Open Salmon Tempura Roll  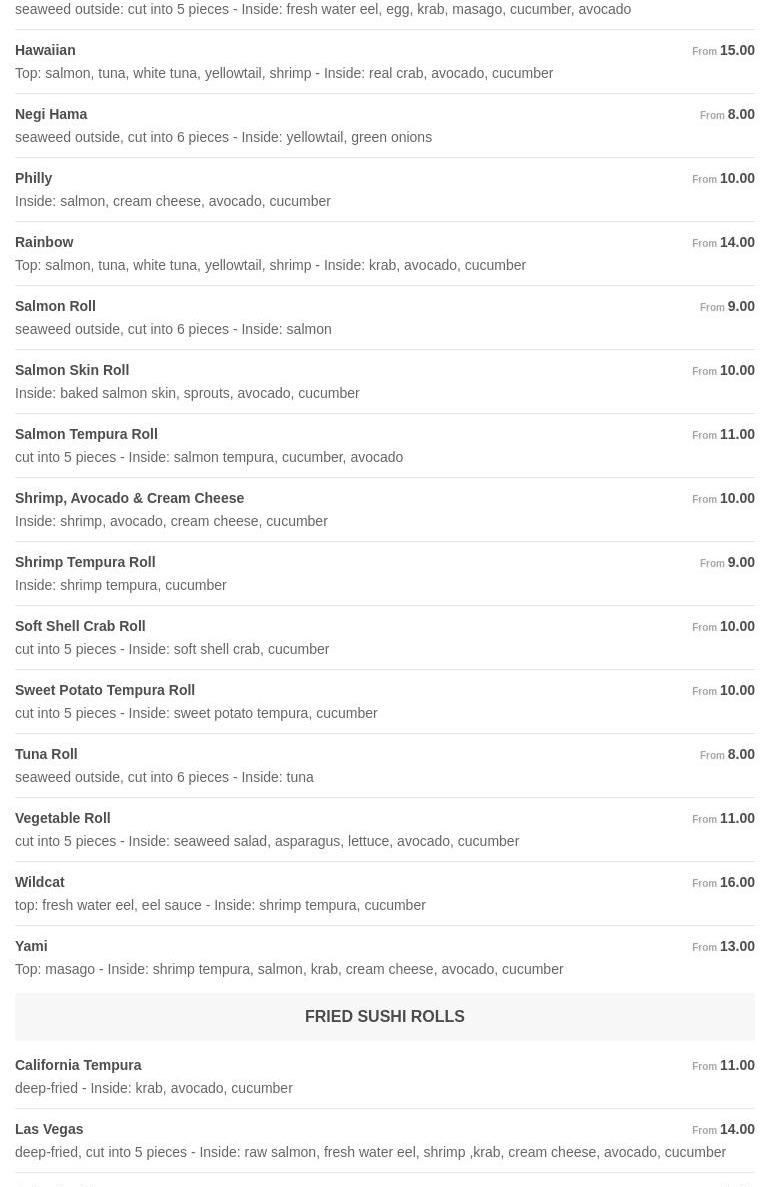tap(86, 434)
